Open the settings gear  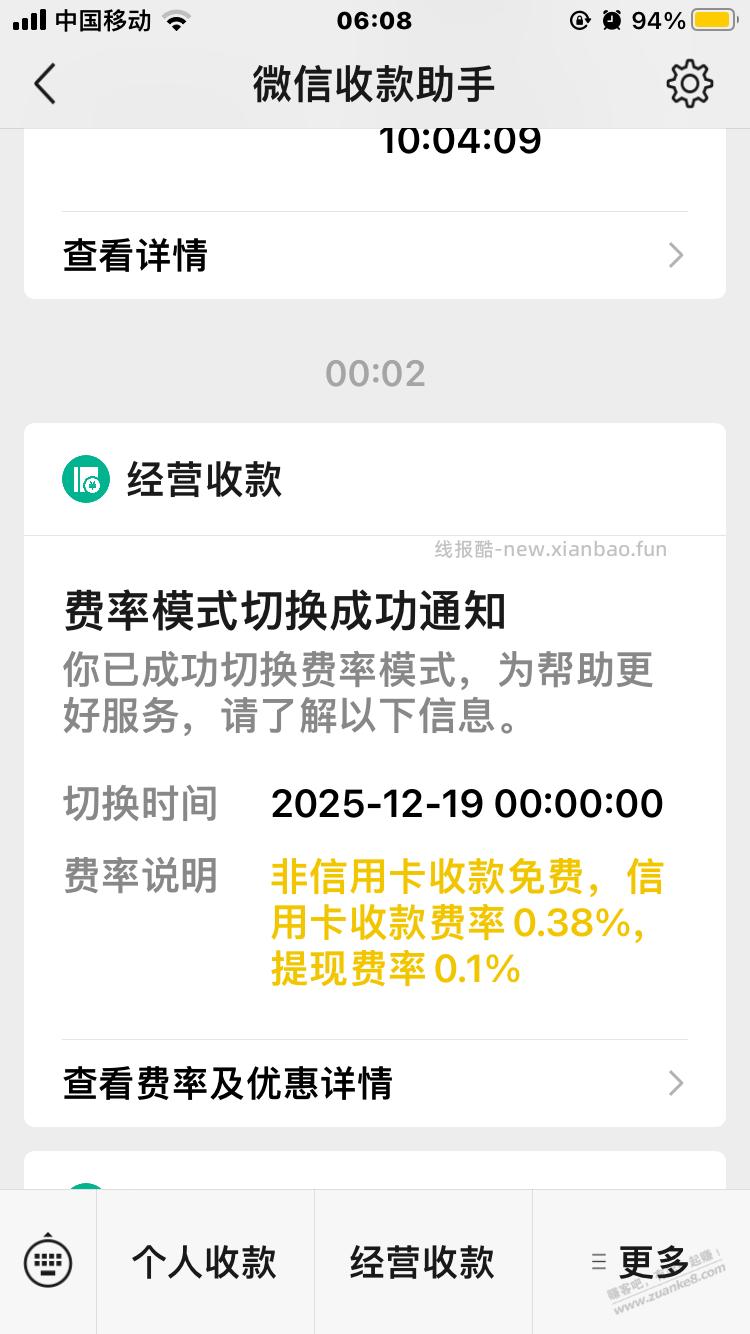[689, 84]
